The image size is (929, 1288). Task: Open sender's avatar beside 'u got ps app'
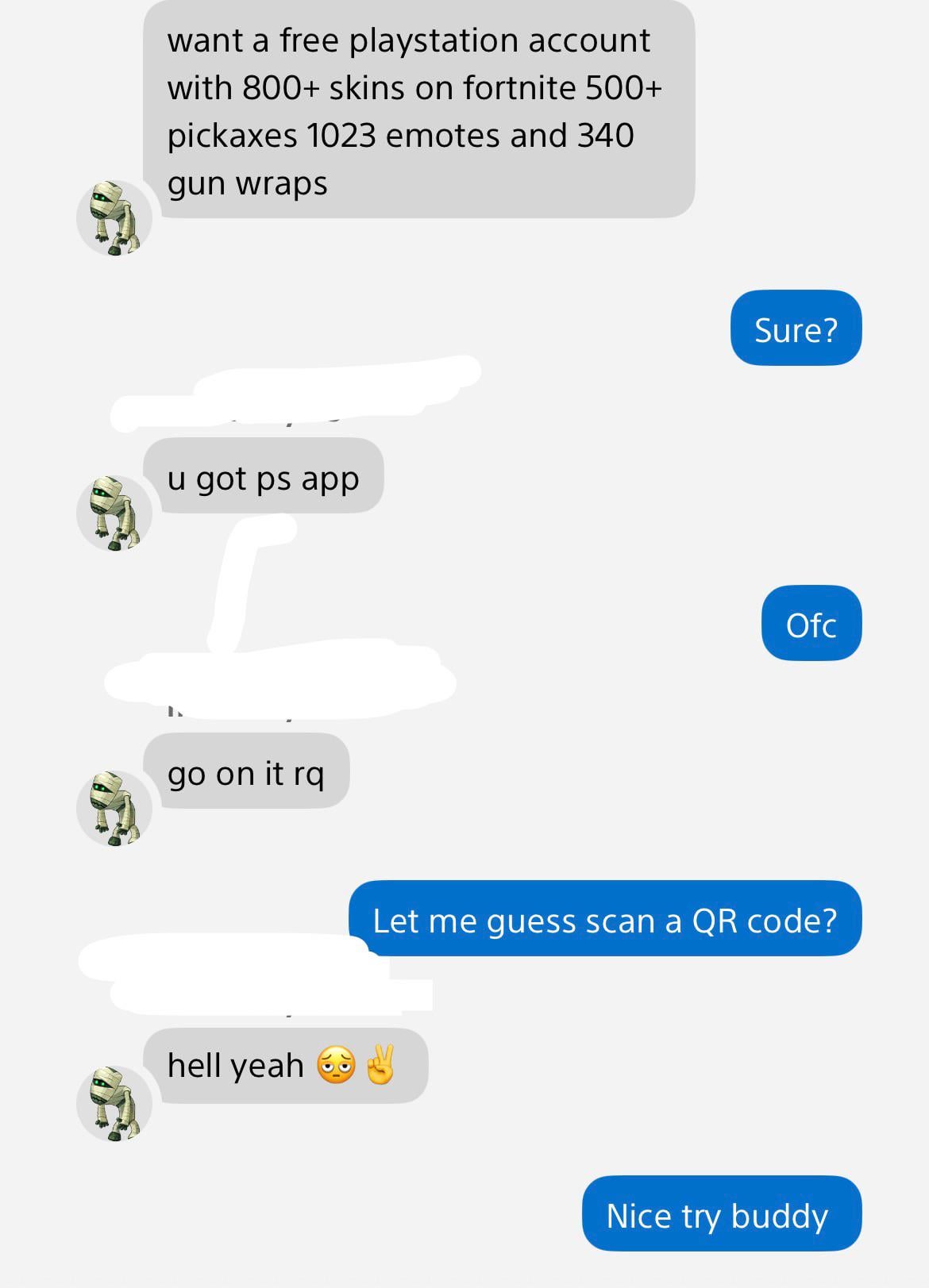114,513
